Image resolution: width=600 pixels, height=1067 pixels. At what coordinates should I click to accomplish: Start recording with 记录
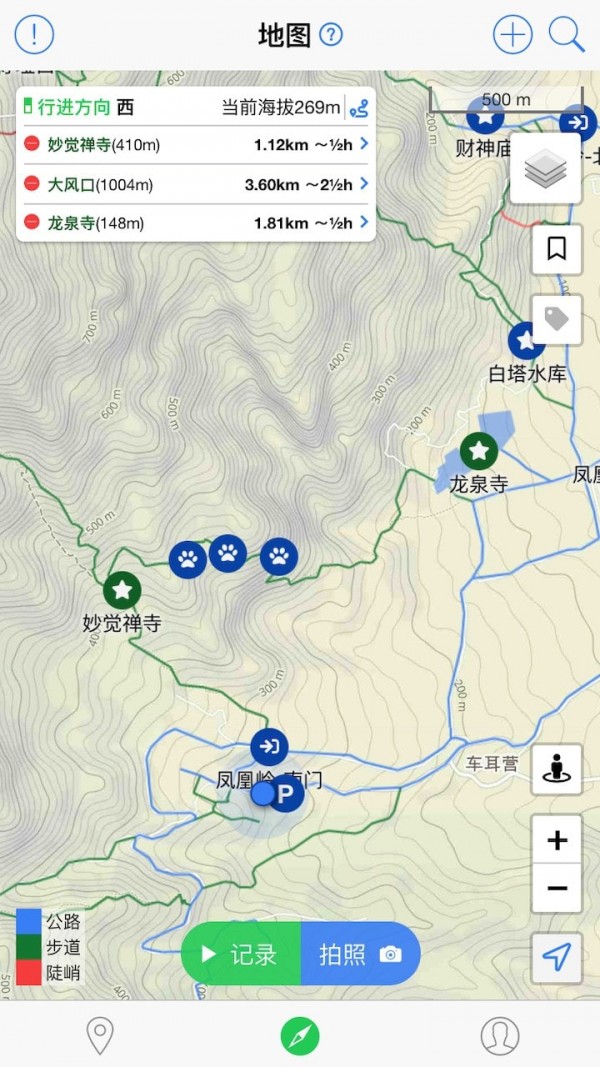click(241, 954)
